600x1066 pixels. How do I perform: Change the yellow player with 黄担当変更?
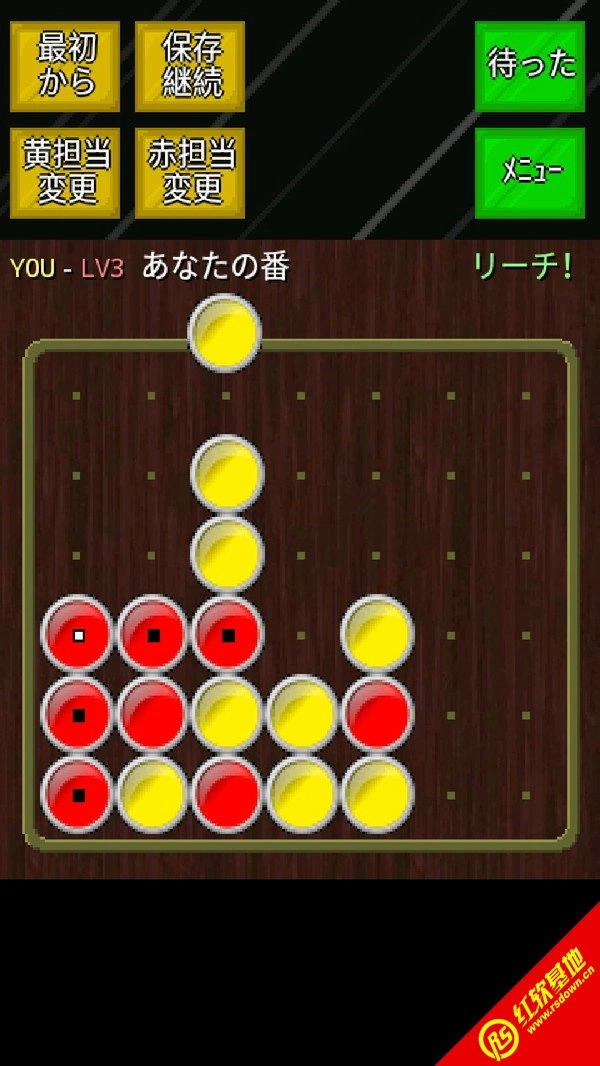point(65,172)
